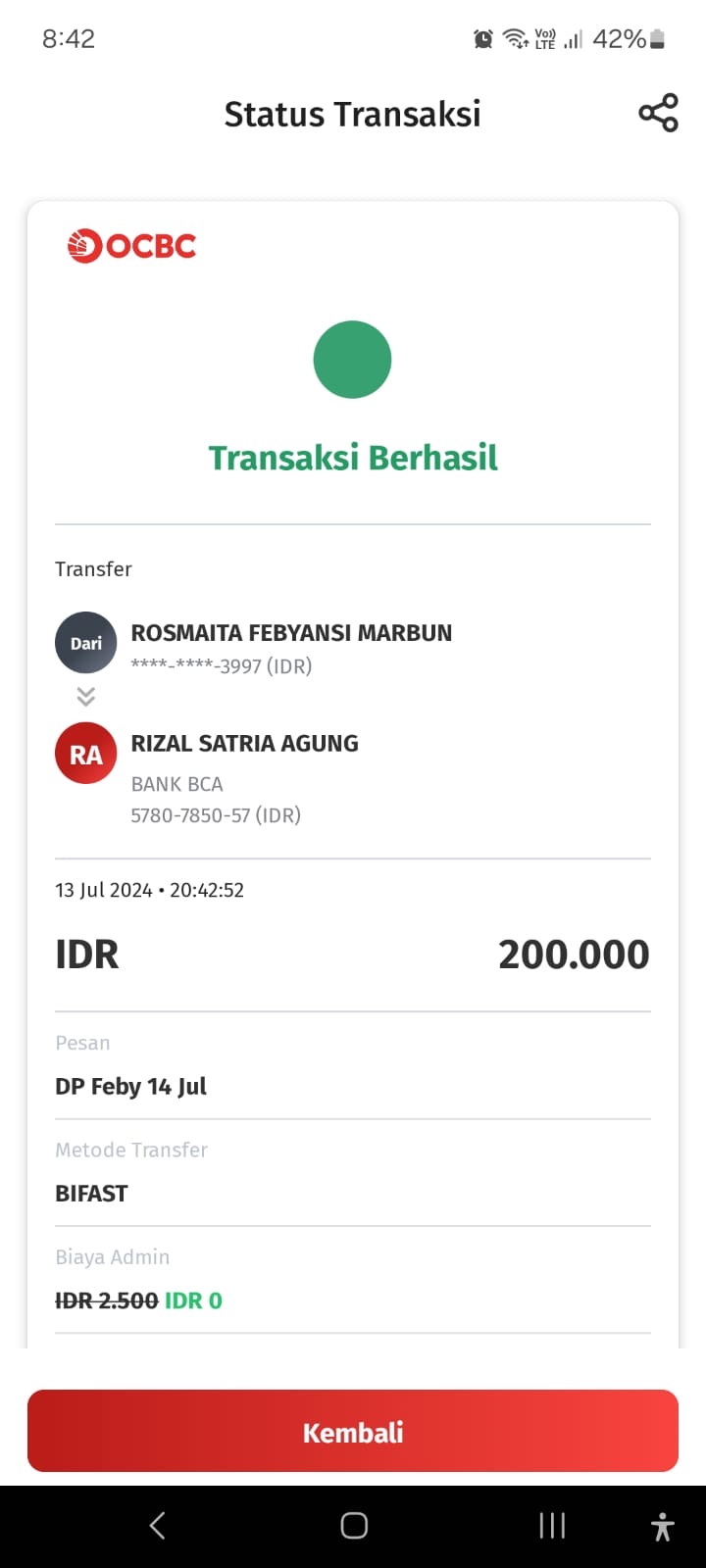
Task: Tap the Kembali button
Action: coord(353,1432)
